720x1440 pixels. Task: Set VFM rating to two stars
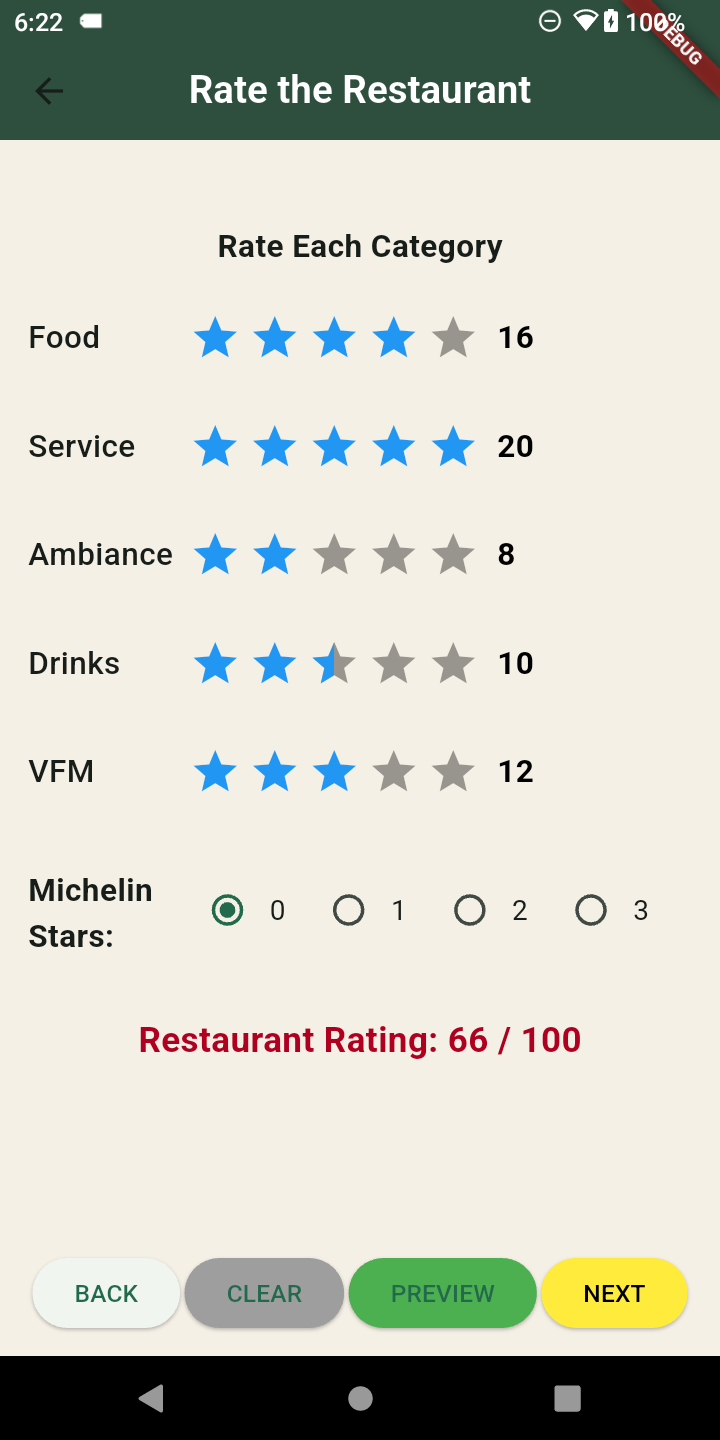274,772
